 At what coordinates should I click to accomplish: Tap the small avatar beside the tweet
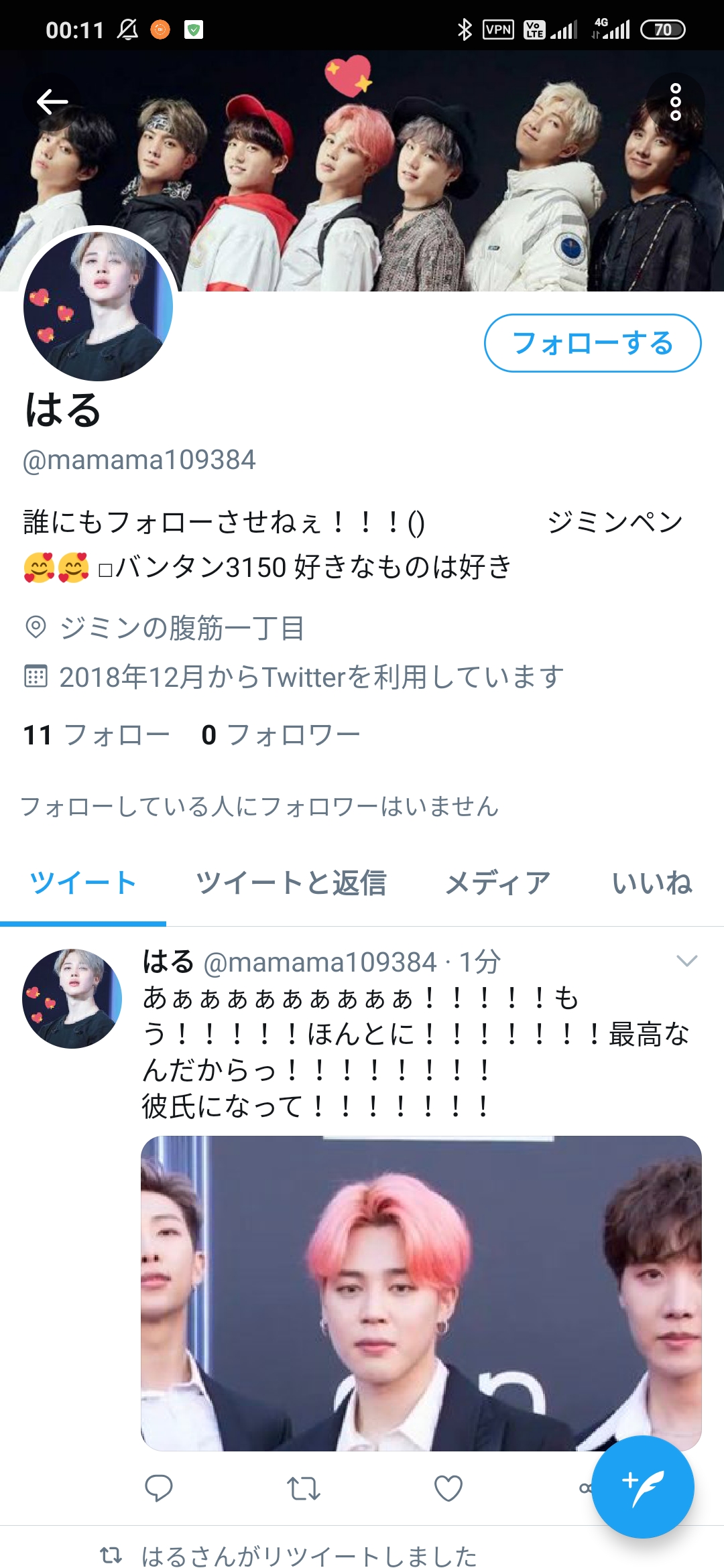pos(72,998)
